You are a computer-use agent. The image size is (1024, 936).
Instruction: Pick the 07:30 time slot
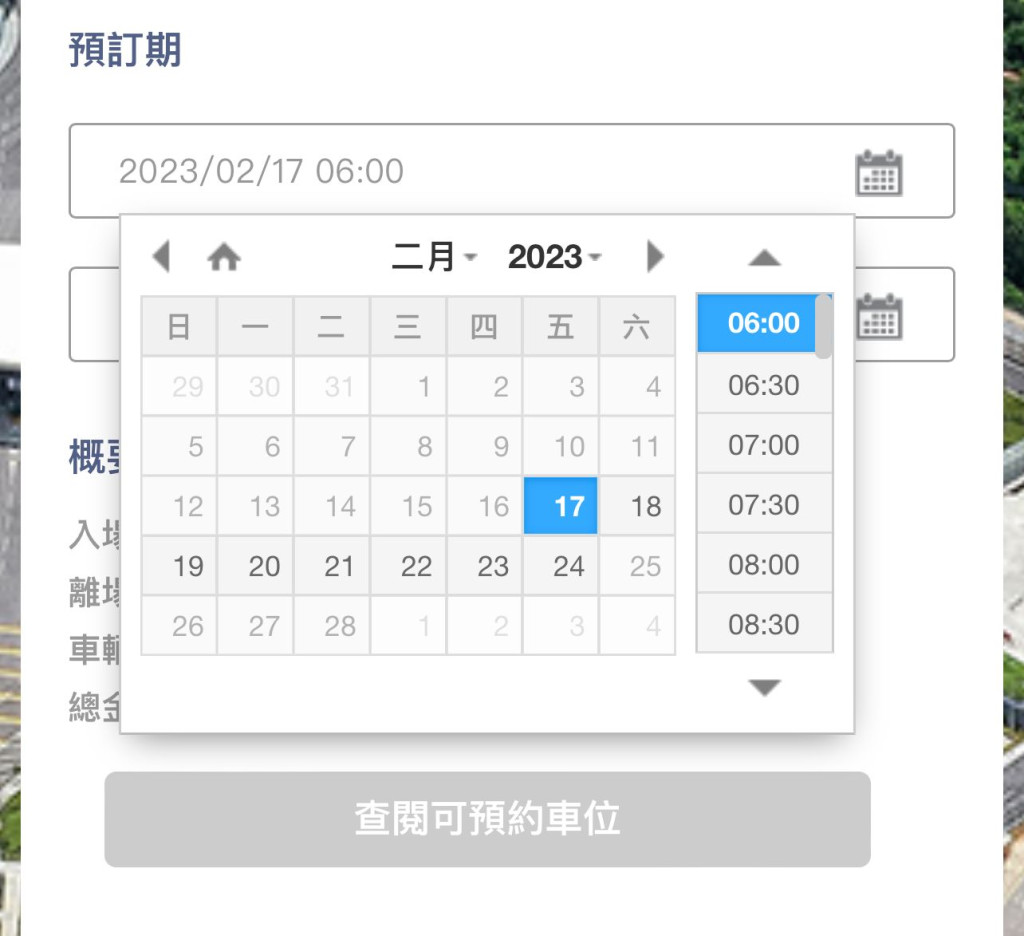pos(764,505)
